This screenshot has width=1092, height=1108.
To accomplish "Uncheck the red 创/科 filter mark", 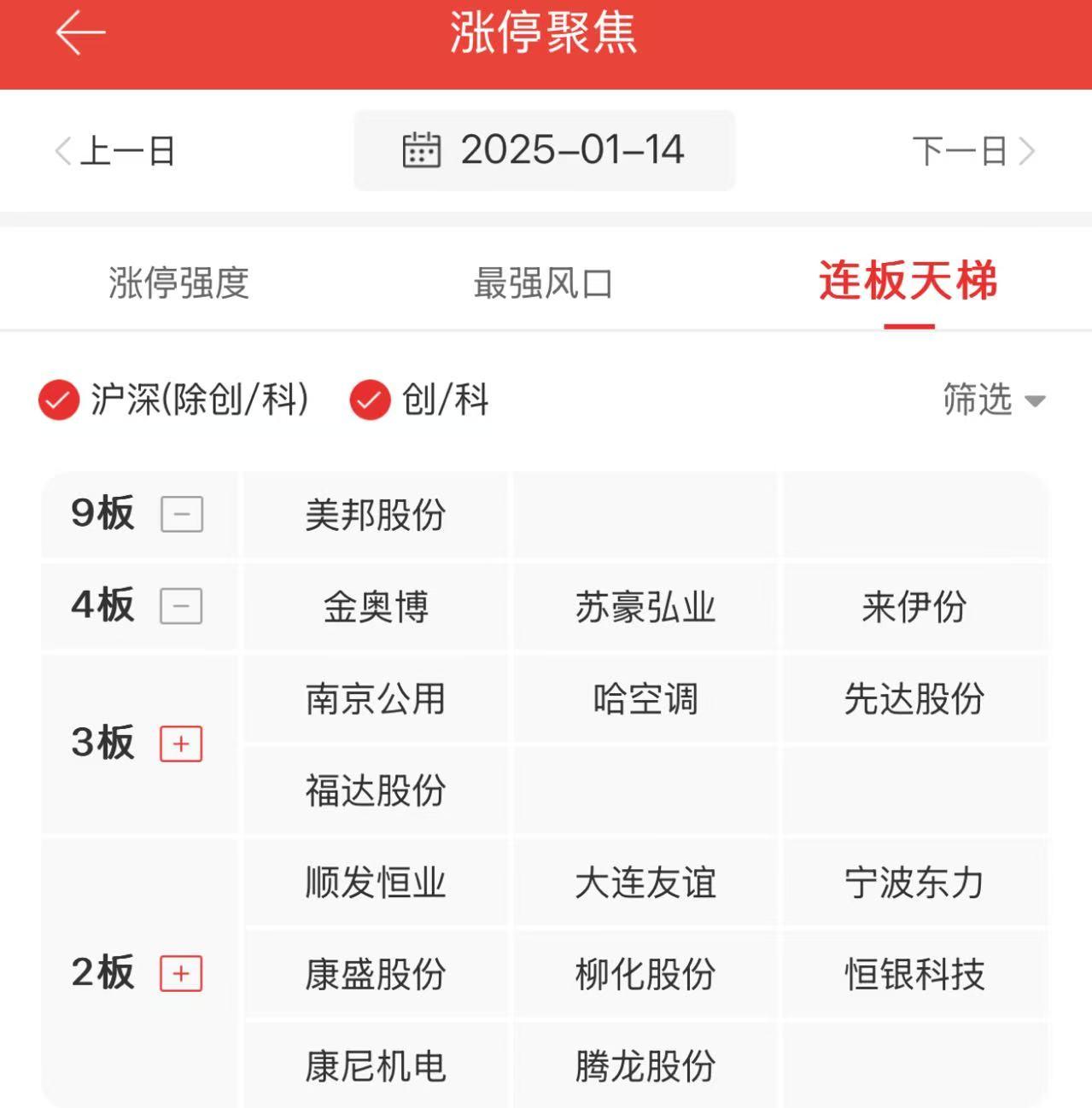I will click(x=368, y=399).
